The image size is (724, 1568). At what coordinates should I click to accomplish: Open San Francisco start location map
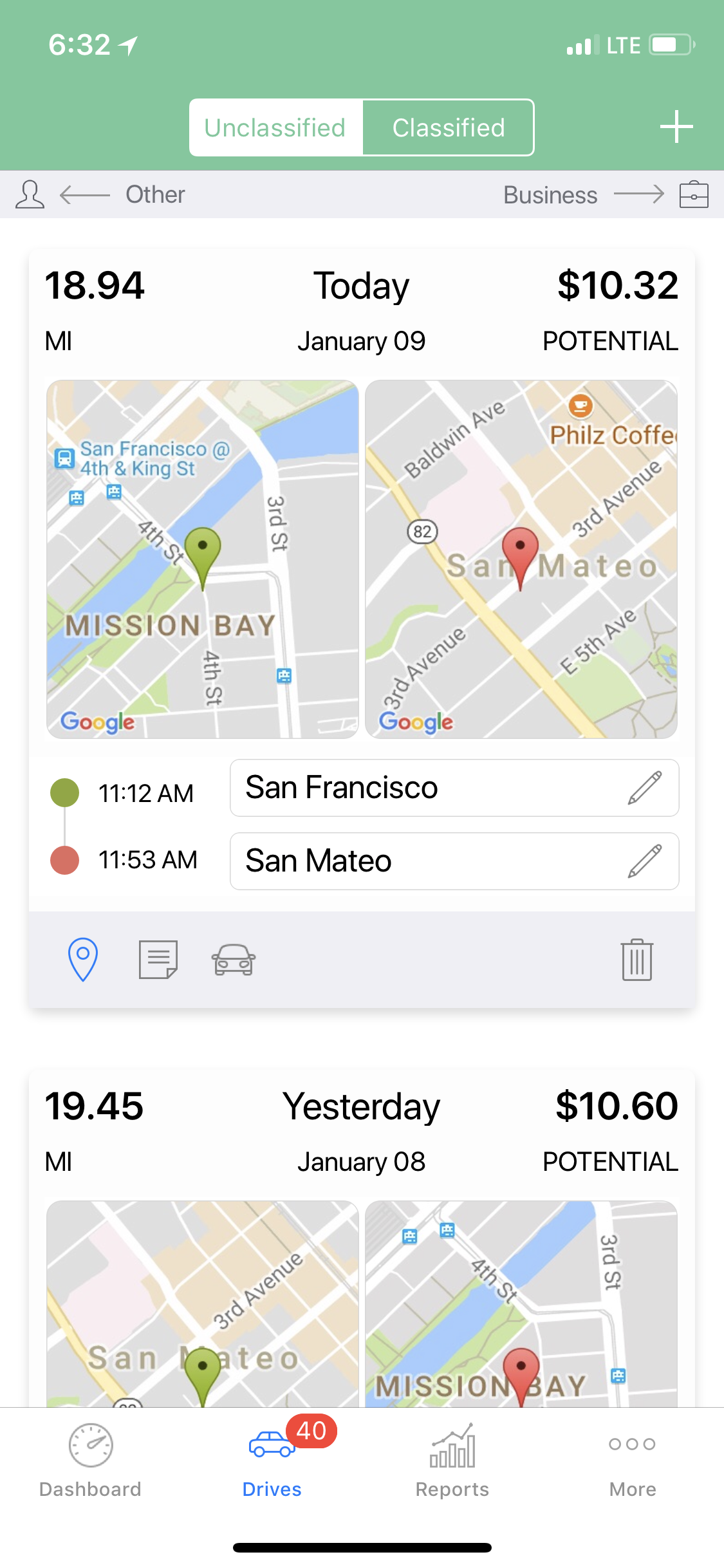click(203, 559)
